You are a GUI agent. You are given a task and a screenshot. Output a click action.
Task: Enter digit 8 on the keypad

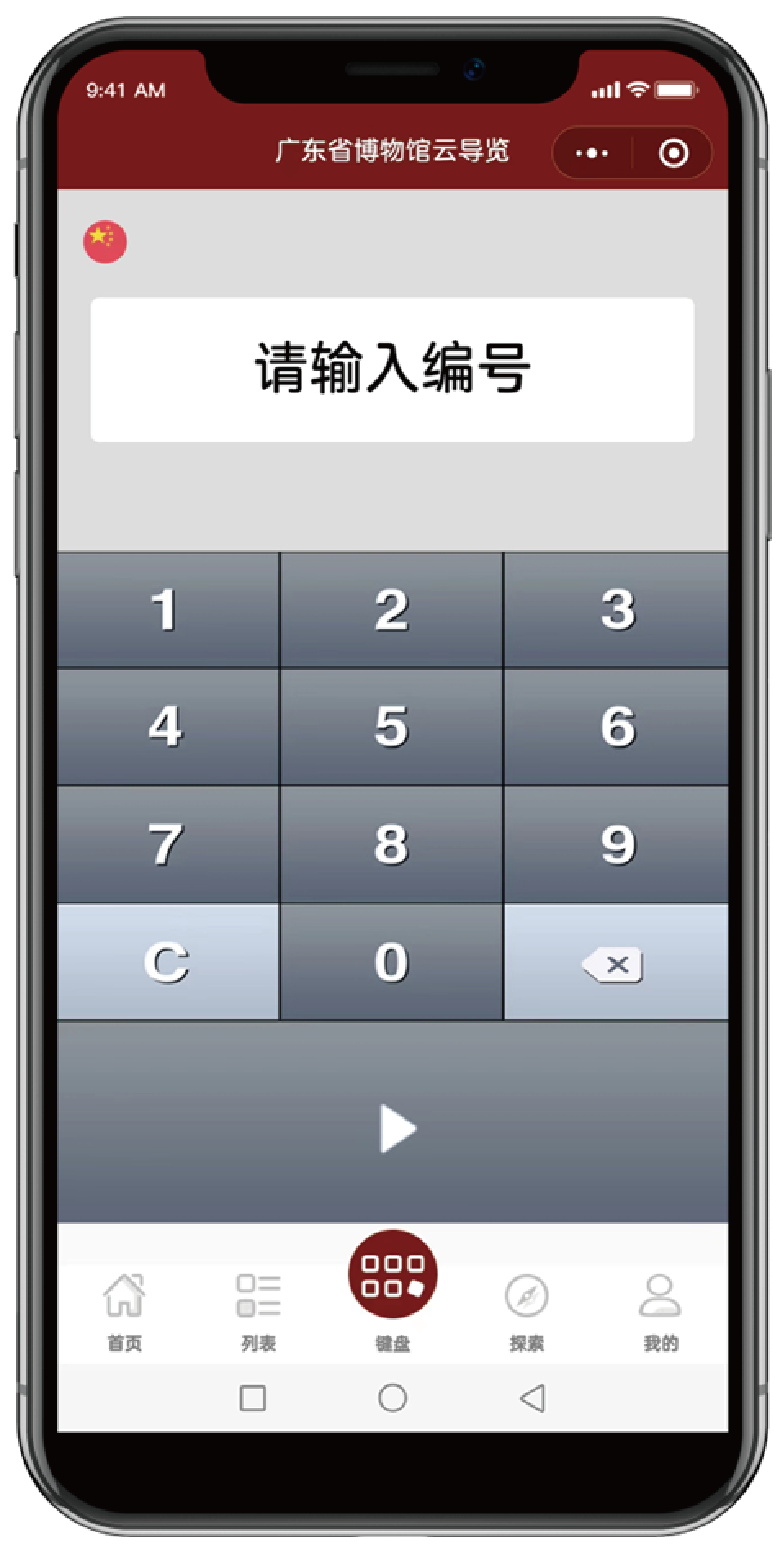(x=391, y=845)
